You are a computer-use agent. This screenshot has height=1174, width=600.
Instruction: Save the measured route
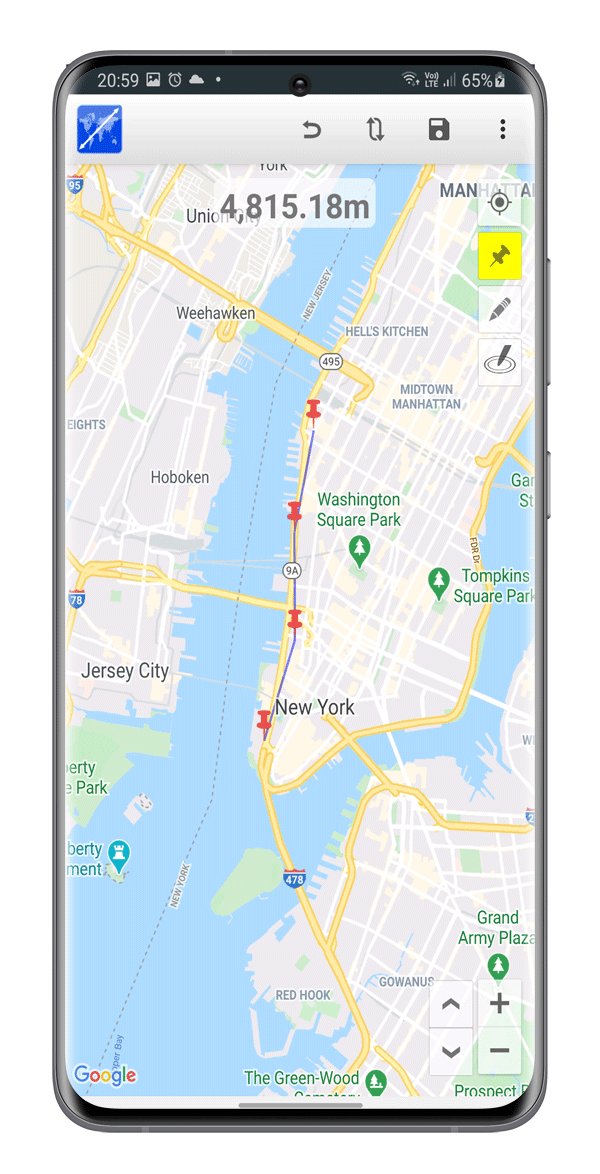(x=439, y=130)
